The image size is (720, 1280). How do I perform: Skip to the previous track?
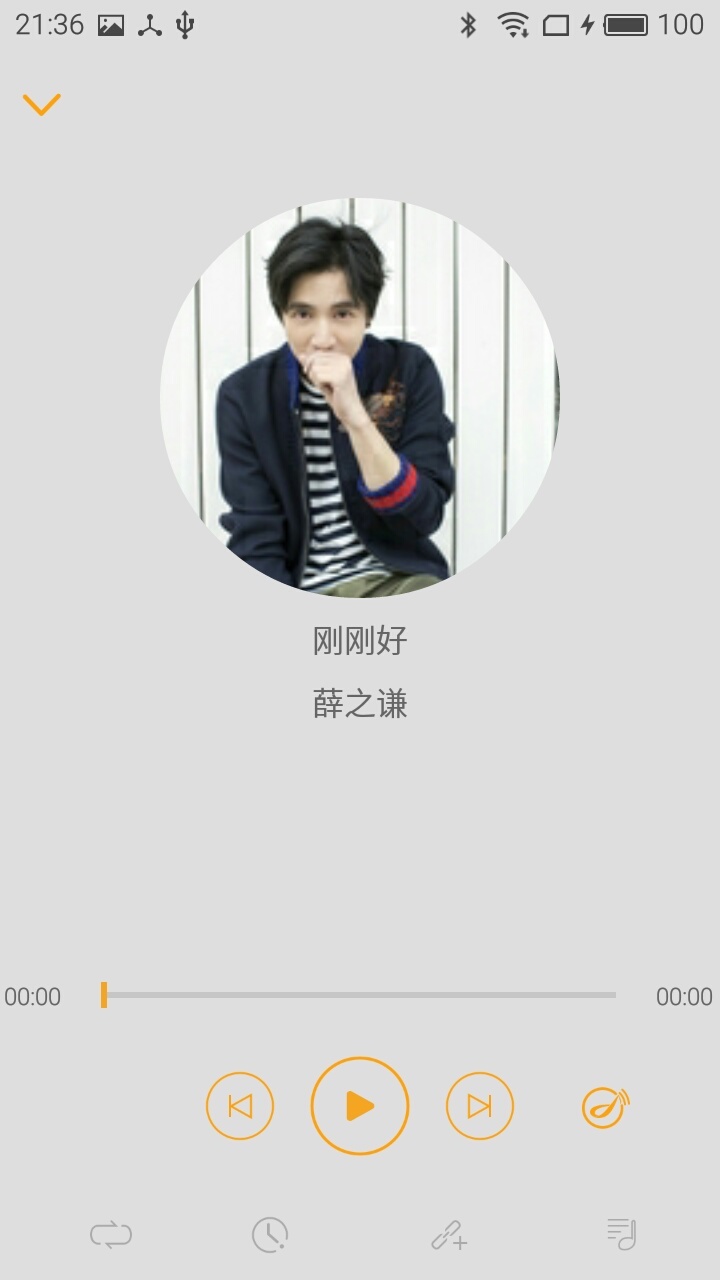(240, 1106)
